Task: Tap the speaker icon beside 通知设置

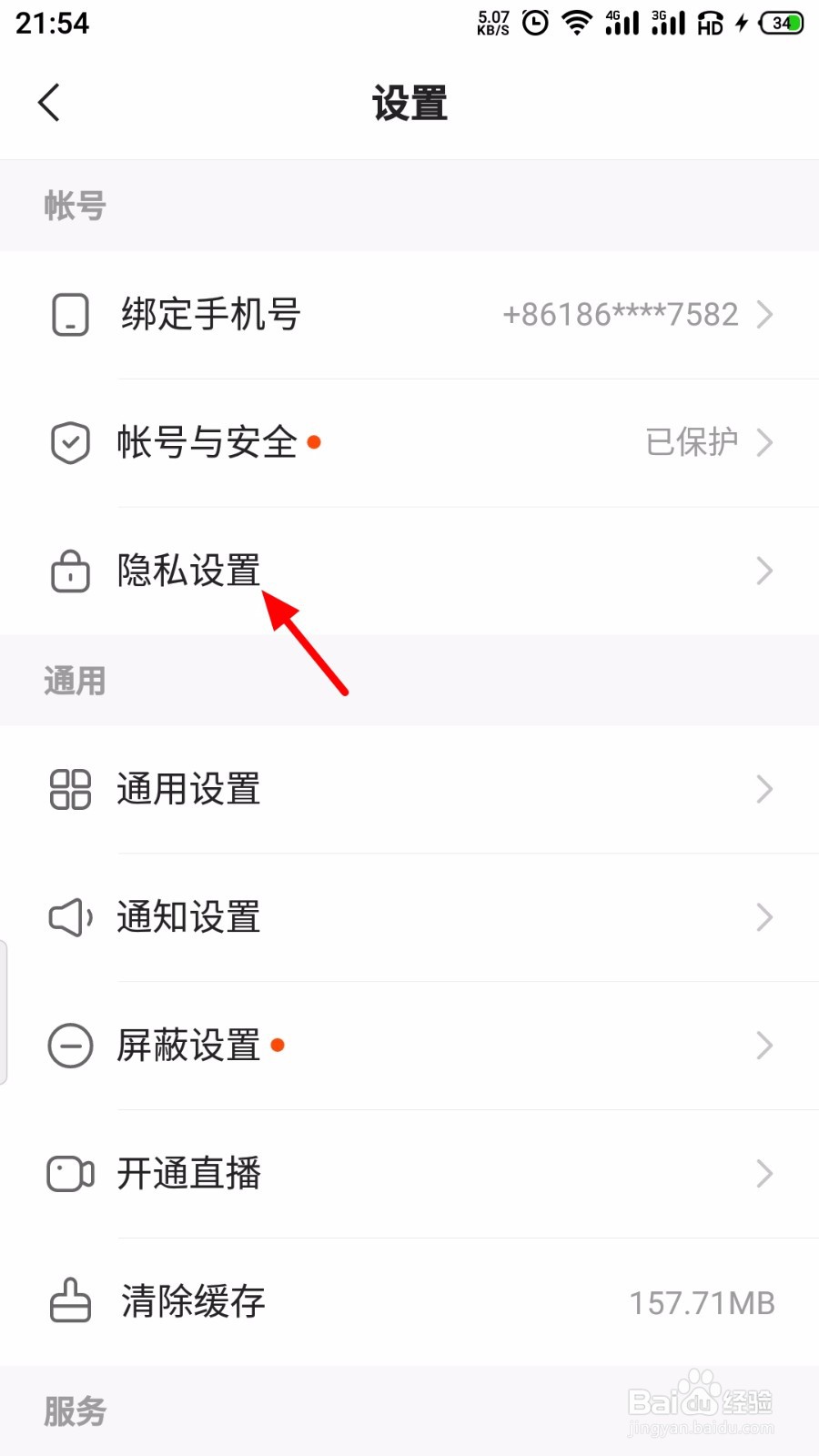Action: point(69,918)
